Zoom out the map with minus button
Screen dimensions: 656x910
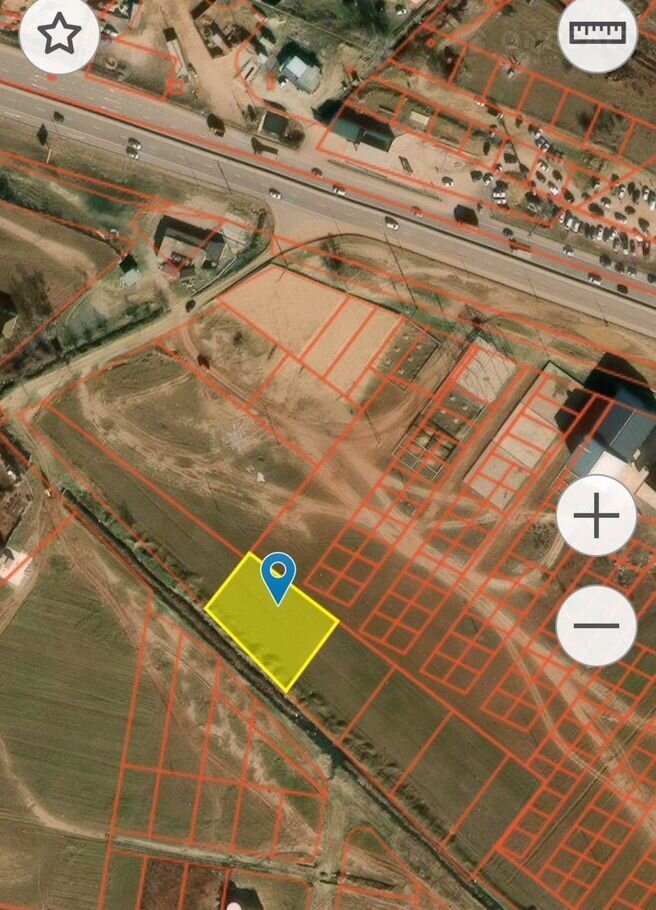(596, 626)
